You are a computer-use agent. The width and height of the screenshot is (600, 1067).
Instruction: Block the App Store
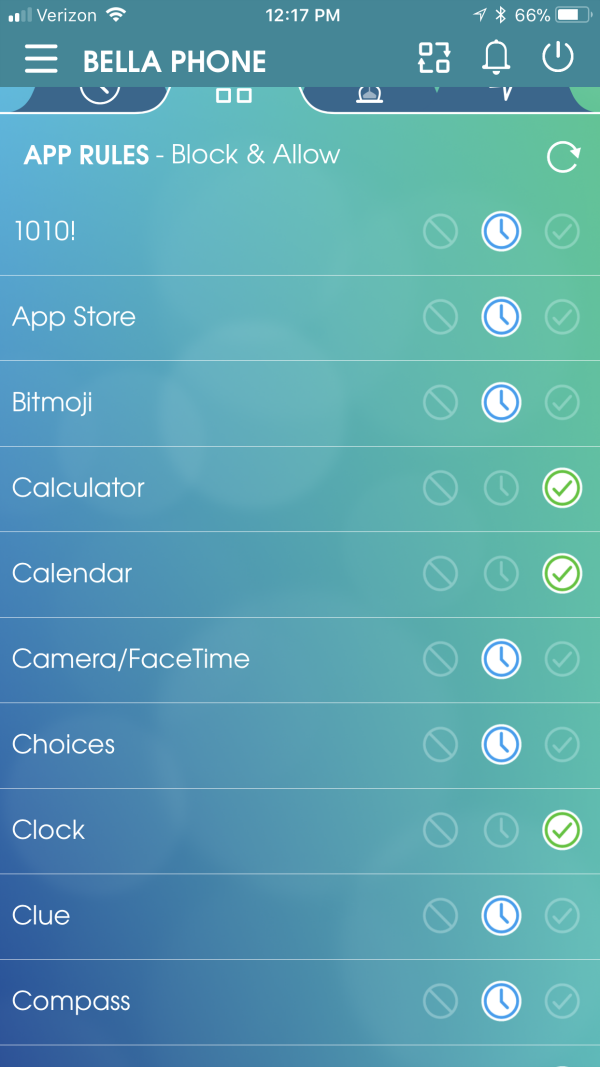[x=440, y=318]
